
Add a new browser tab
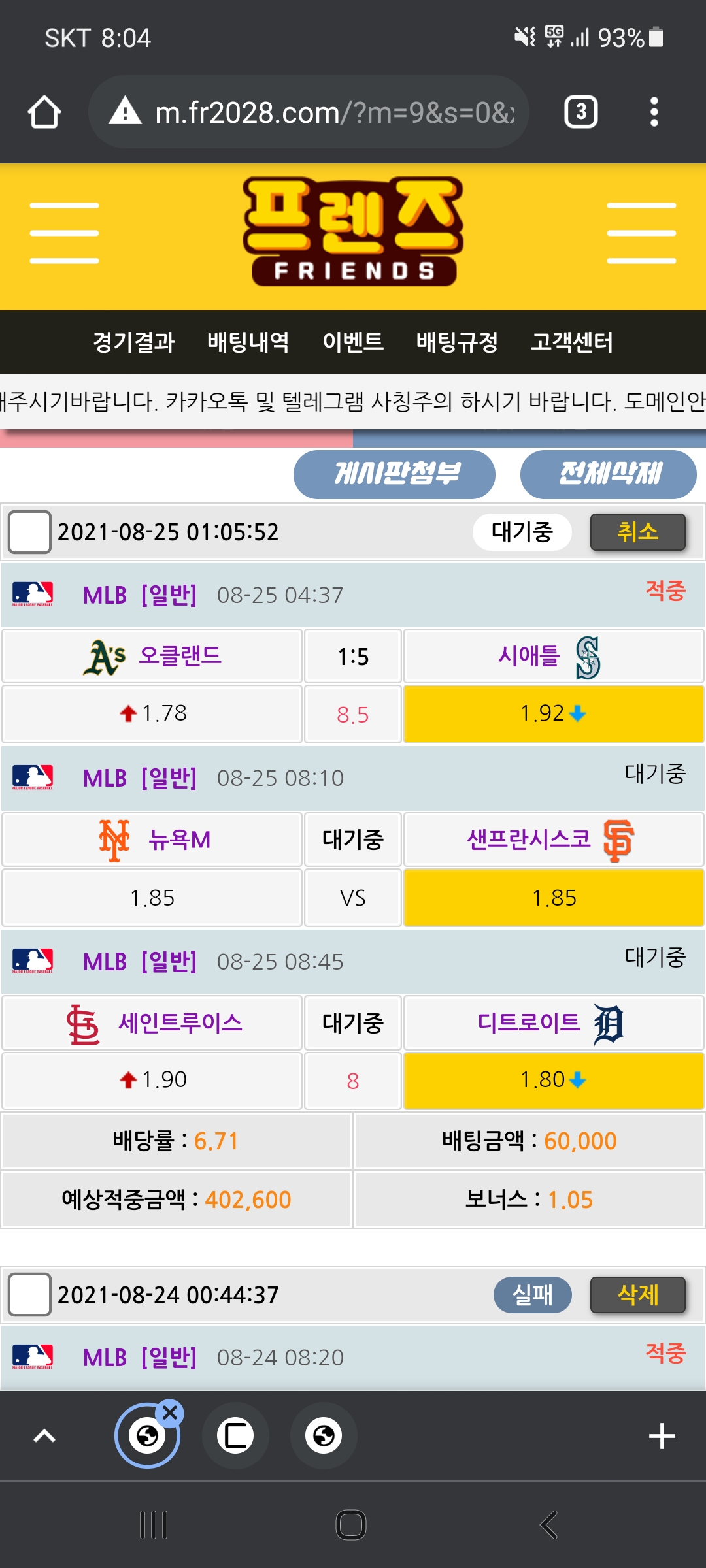click(662, 1435)
